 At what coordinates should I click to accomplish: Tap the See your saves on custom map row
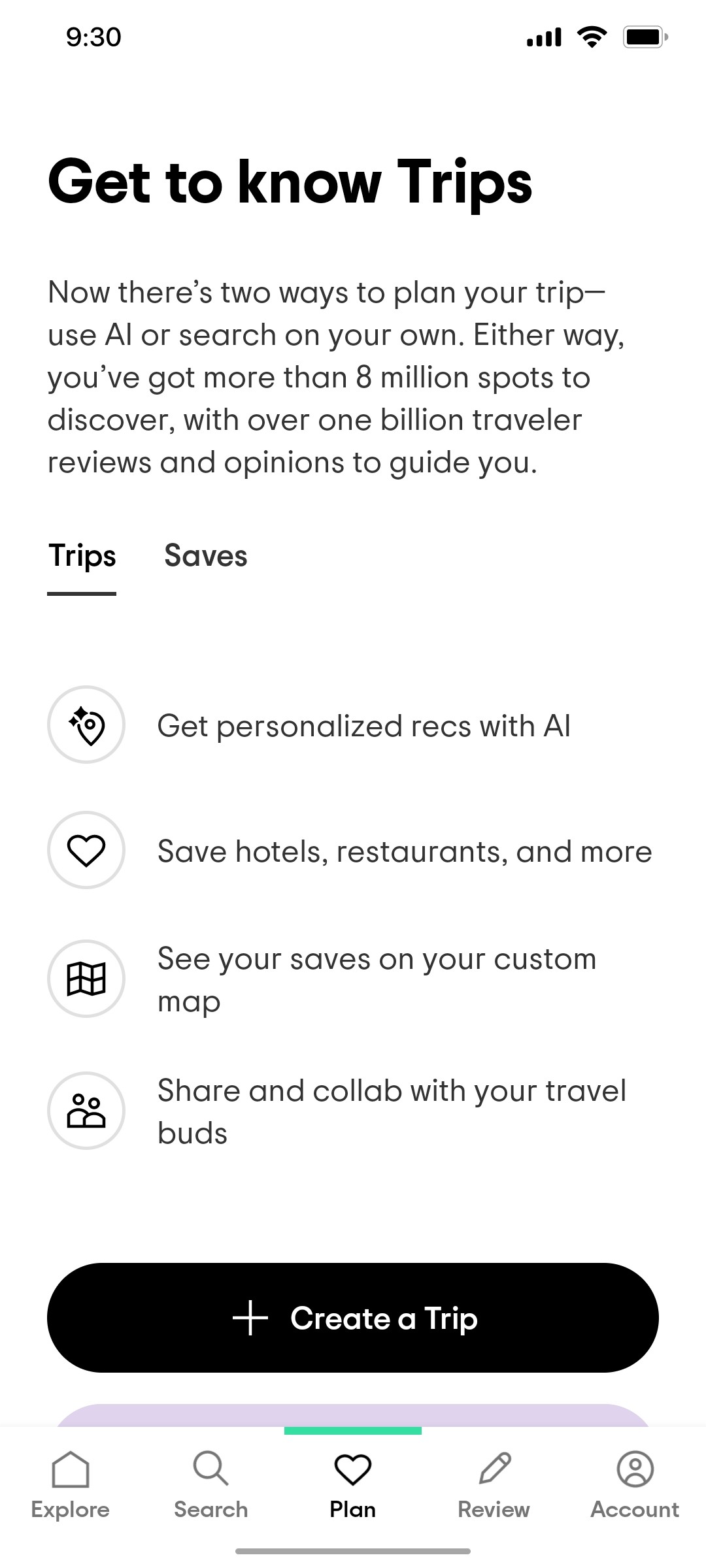point(377,978)
